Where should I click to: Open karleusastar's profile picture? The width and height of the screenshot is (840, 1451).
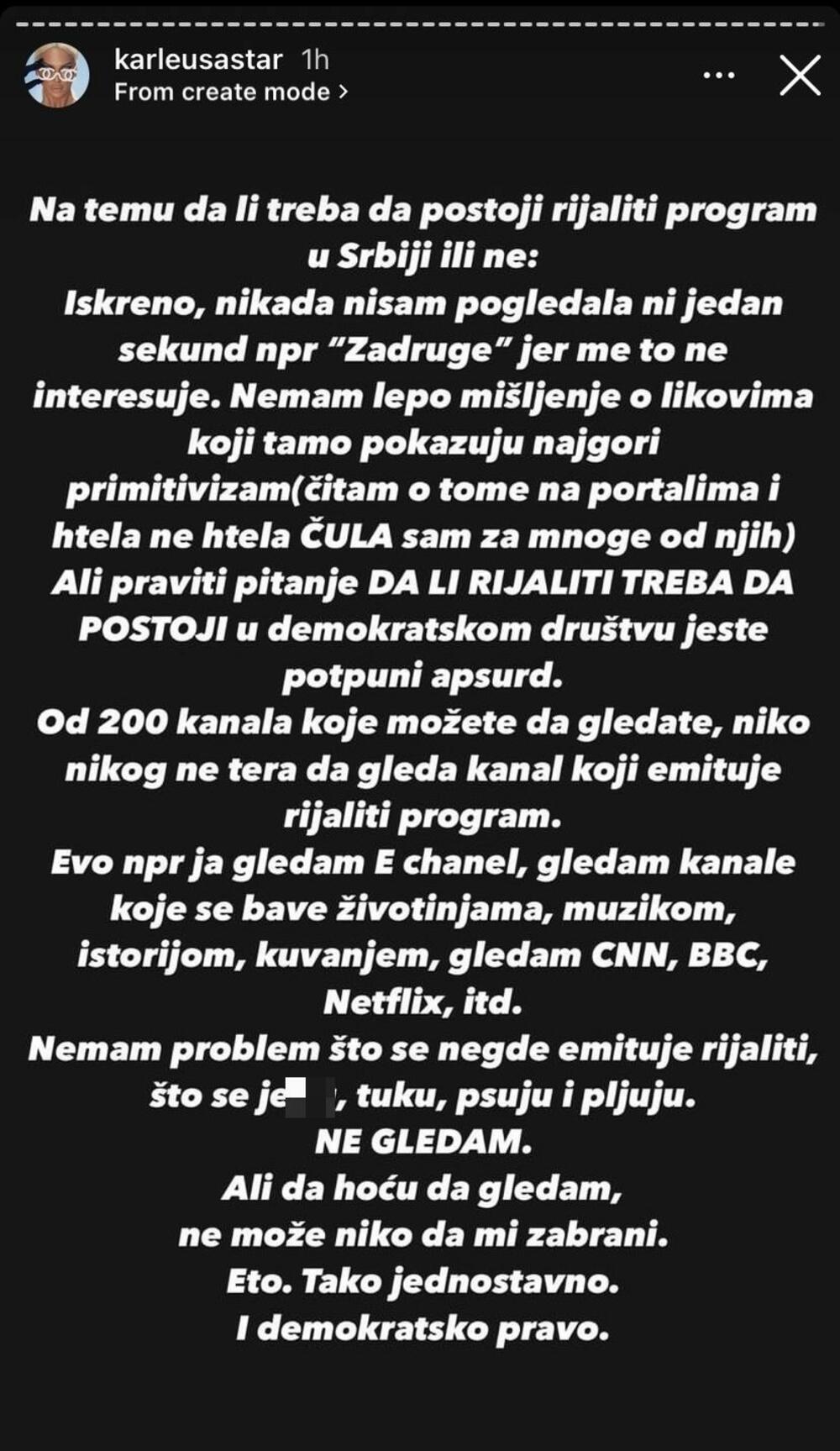point(57,75)
